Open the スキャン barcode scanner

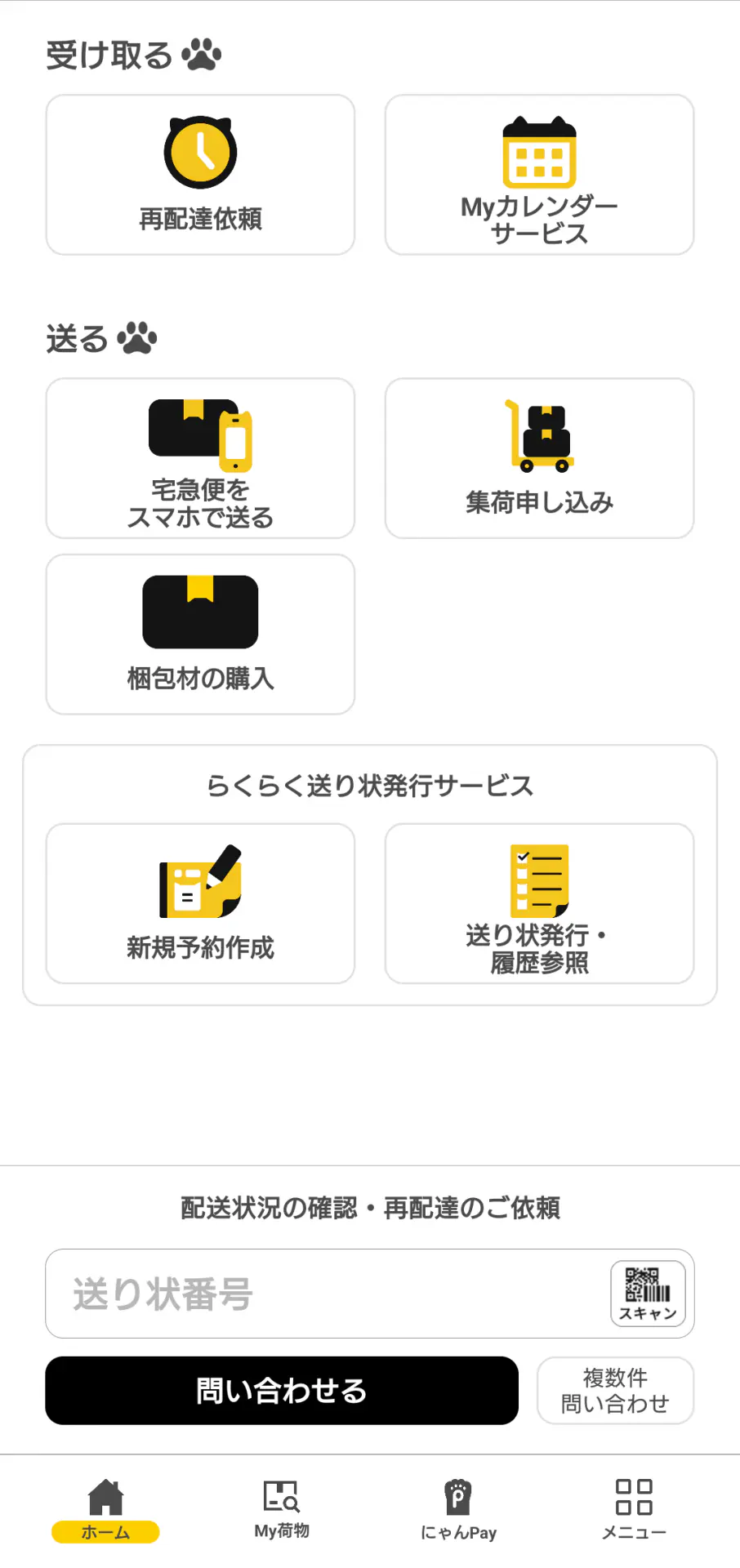pos(648,1294)
